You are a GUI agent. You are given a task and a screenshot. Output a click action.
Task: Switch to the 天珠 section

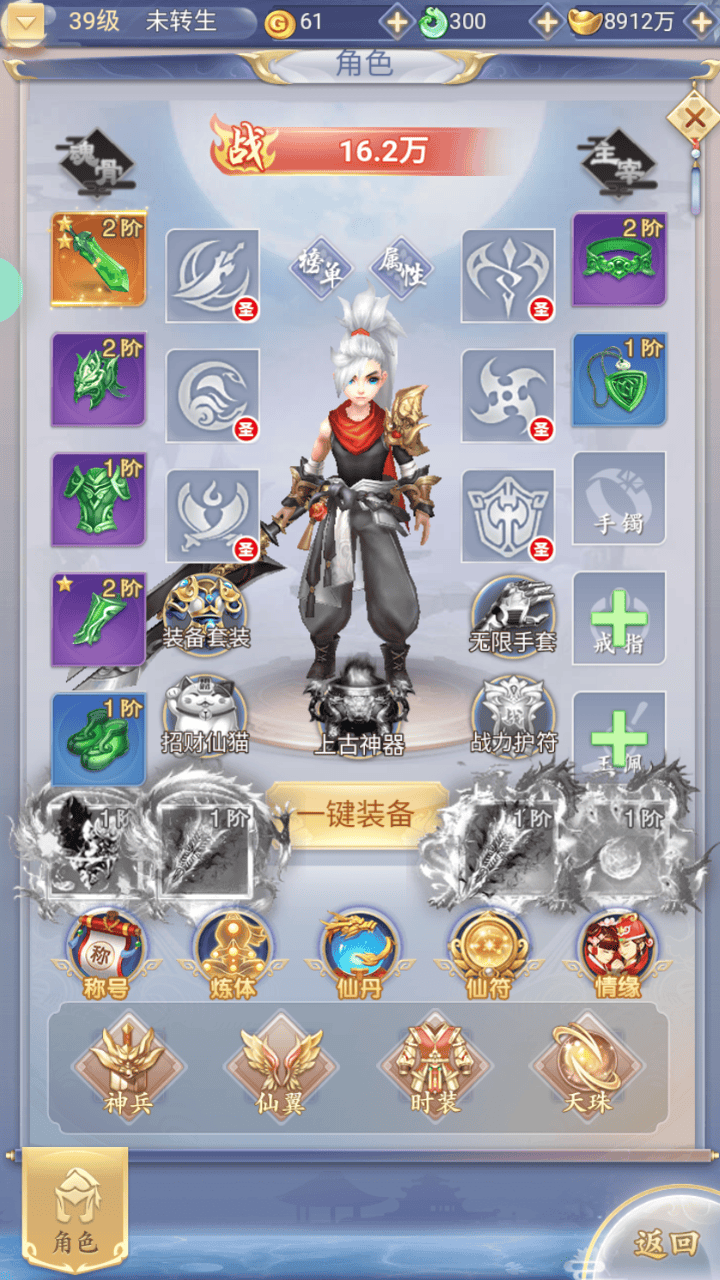(x=586, y=1066)
